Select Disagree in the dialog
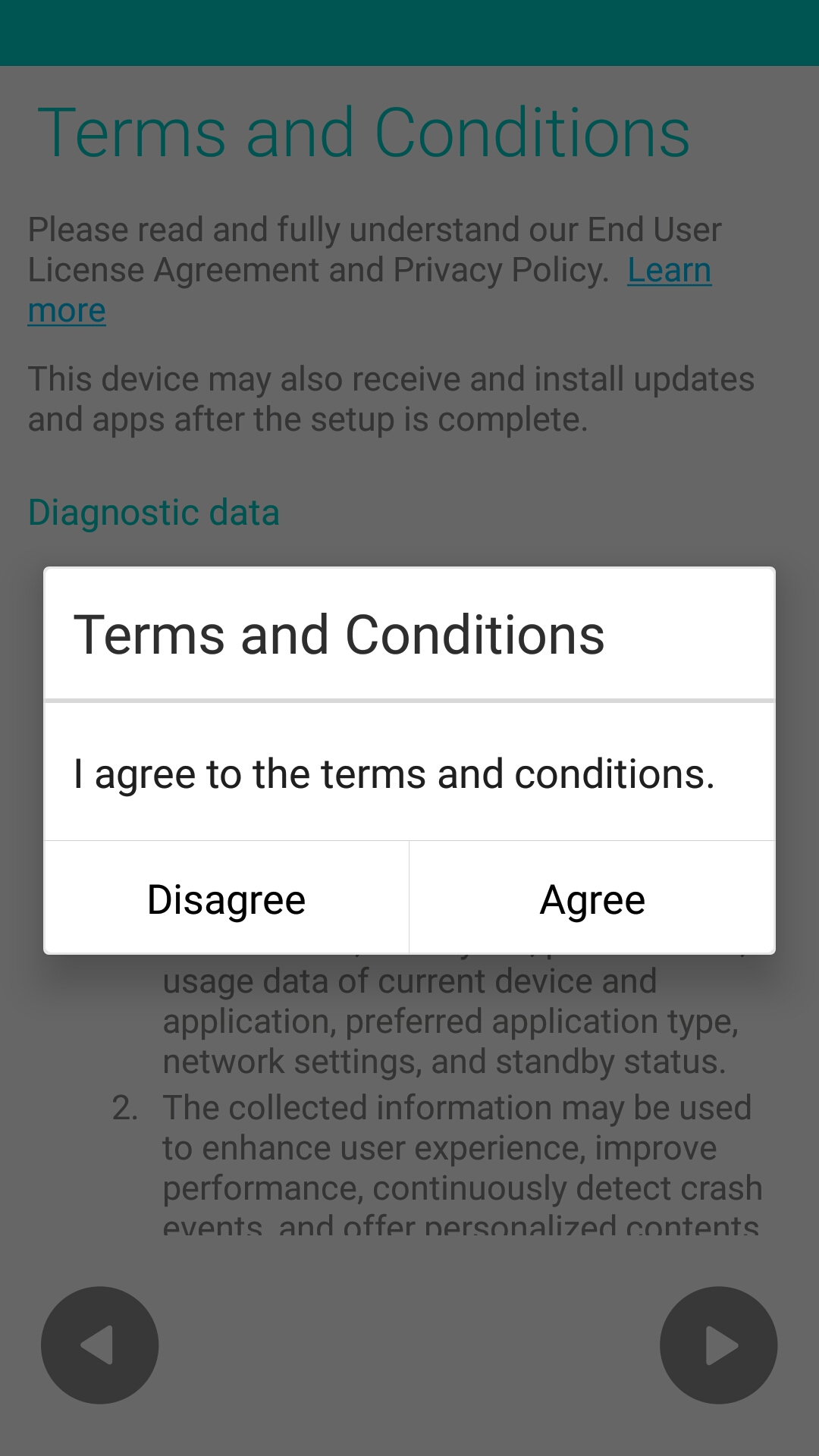The image size is (819, 1456). (x=226, y=899)
